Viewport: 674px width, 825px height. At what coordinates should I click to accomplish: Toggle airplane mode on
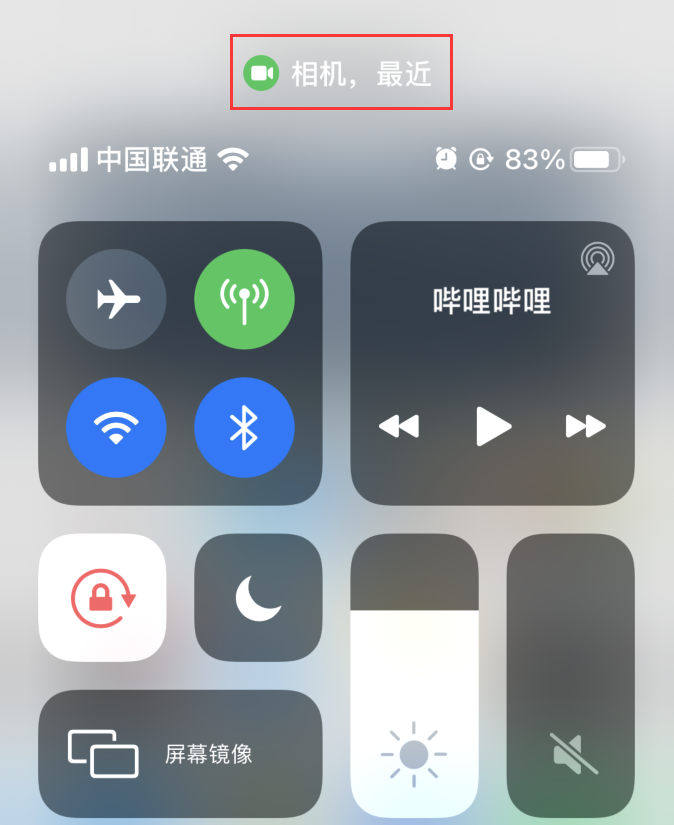point(116,299)
